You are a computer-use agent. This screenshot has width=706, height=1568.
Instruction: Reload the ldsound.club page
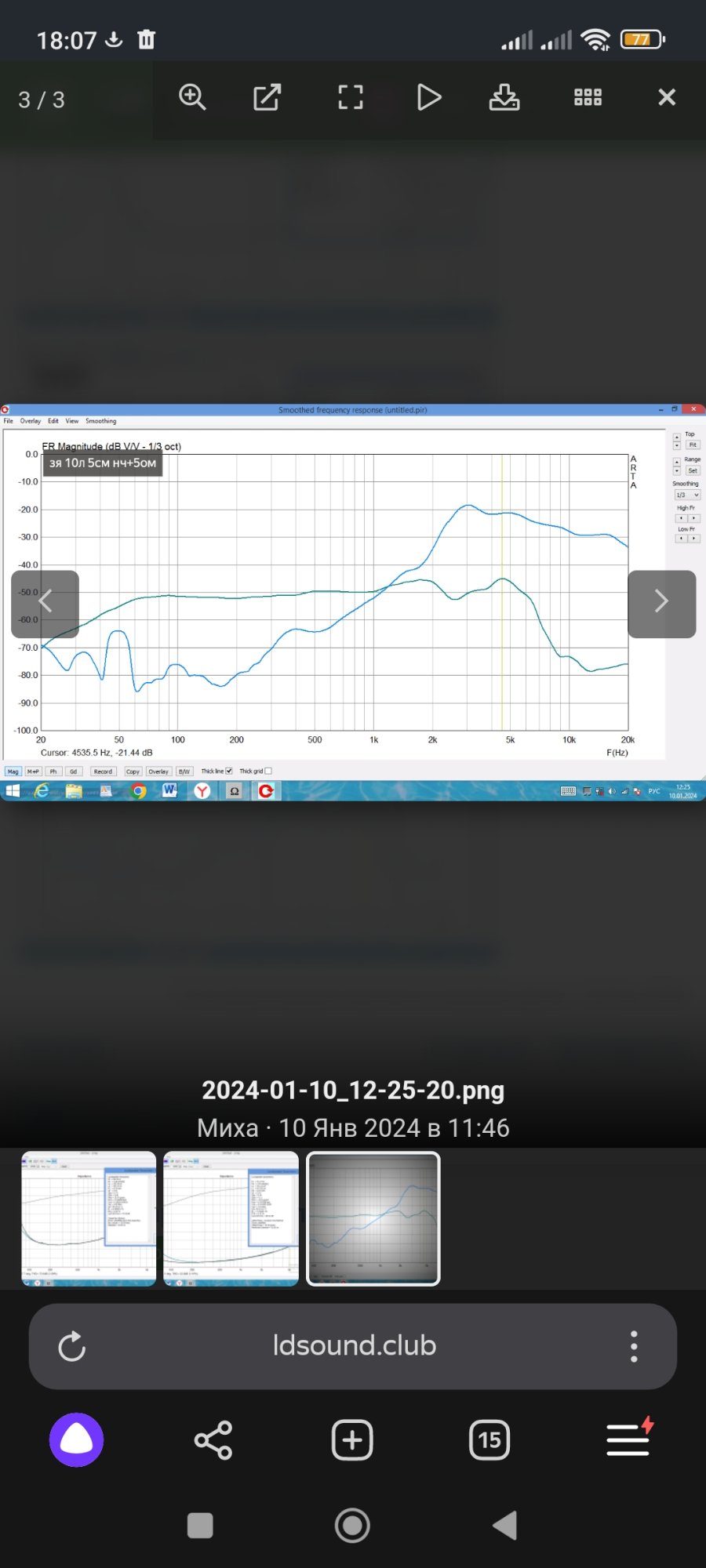point(71,1346)
